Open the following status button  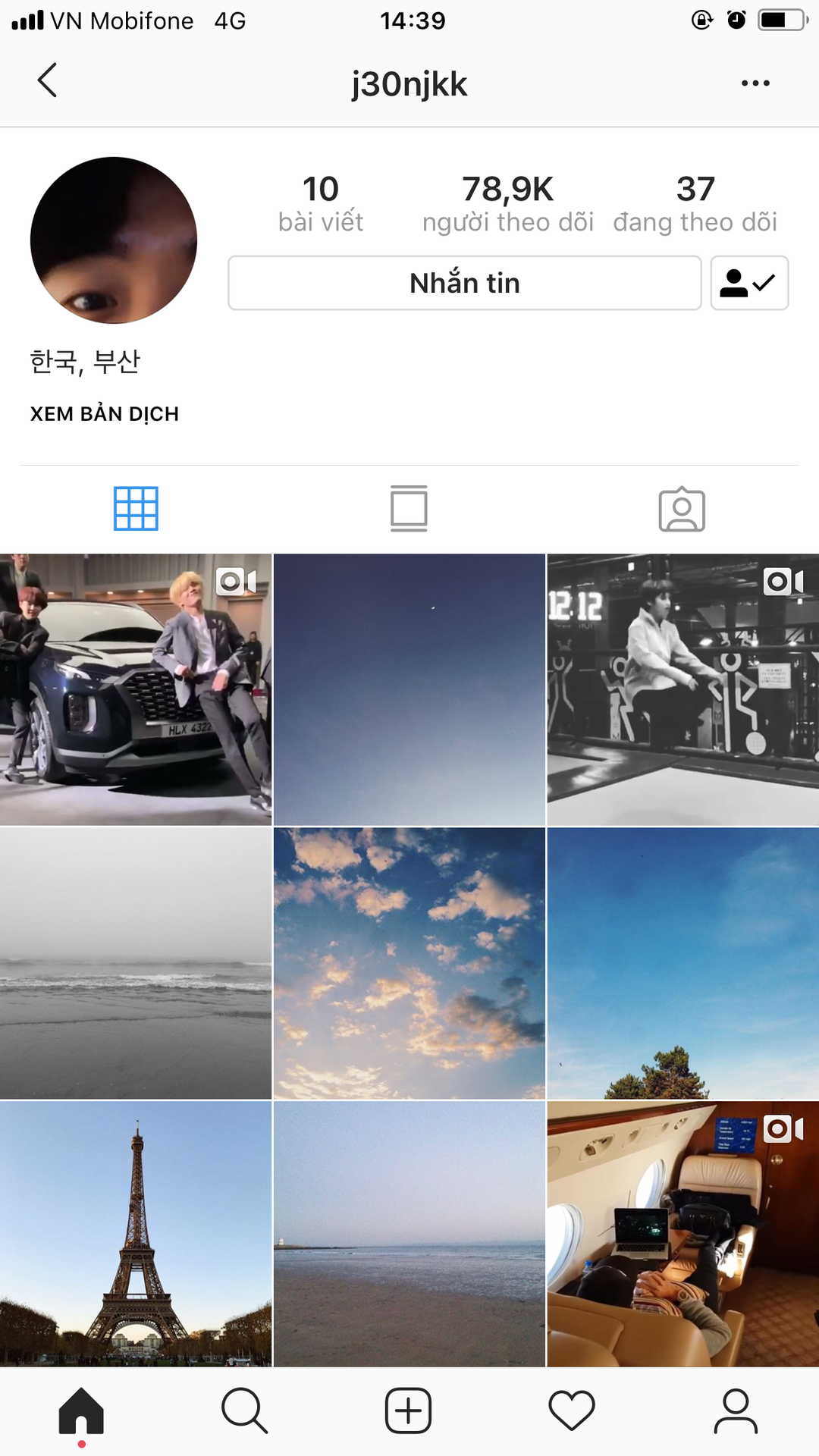click(749, 283)
